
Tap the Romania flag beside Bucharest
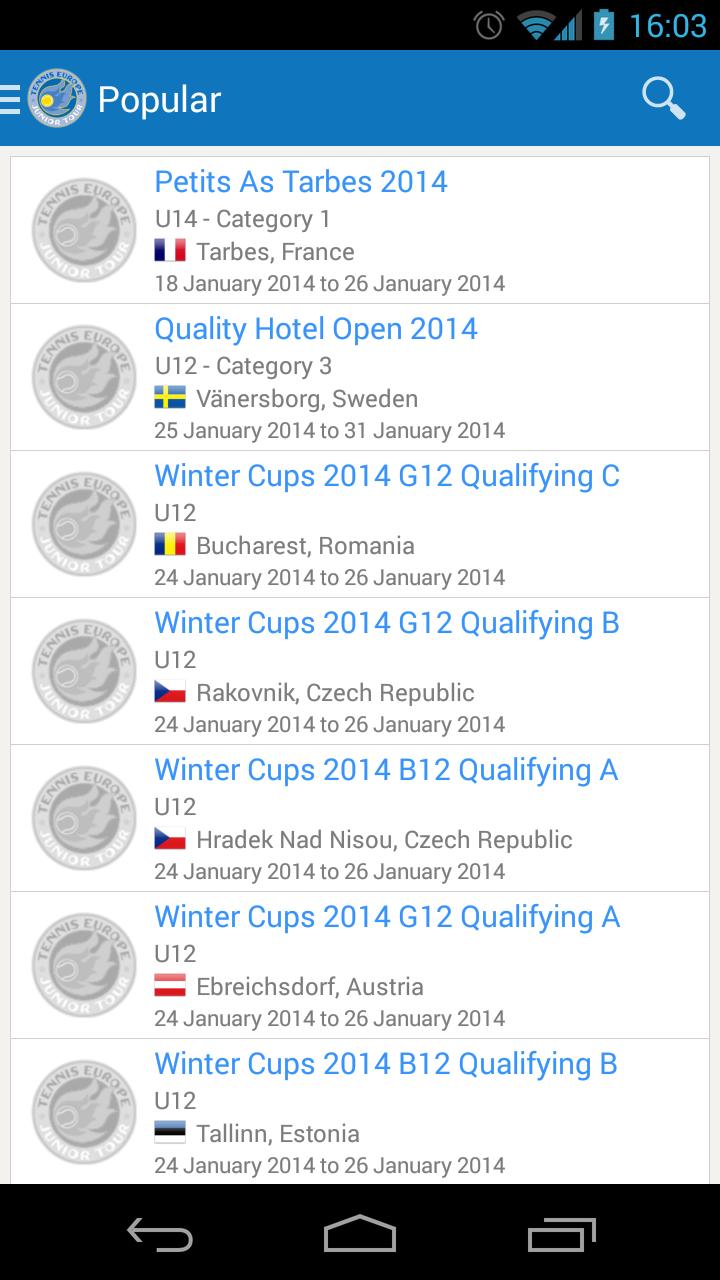coord(168,545)
